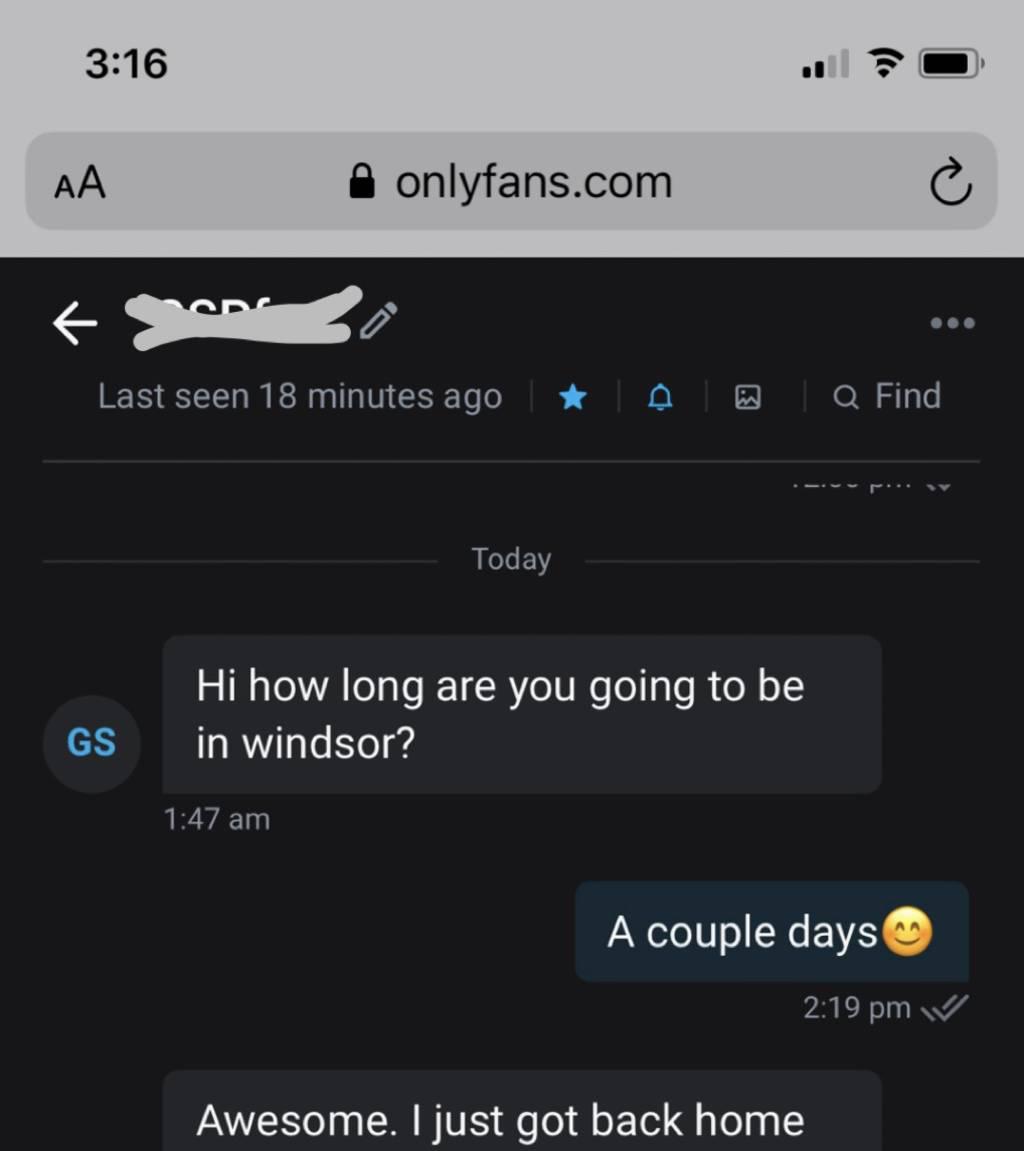
Task: Tap Find to search messages
Action: (887, 397)
